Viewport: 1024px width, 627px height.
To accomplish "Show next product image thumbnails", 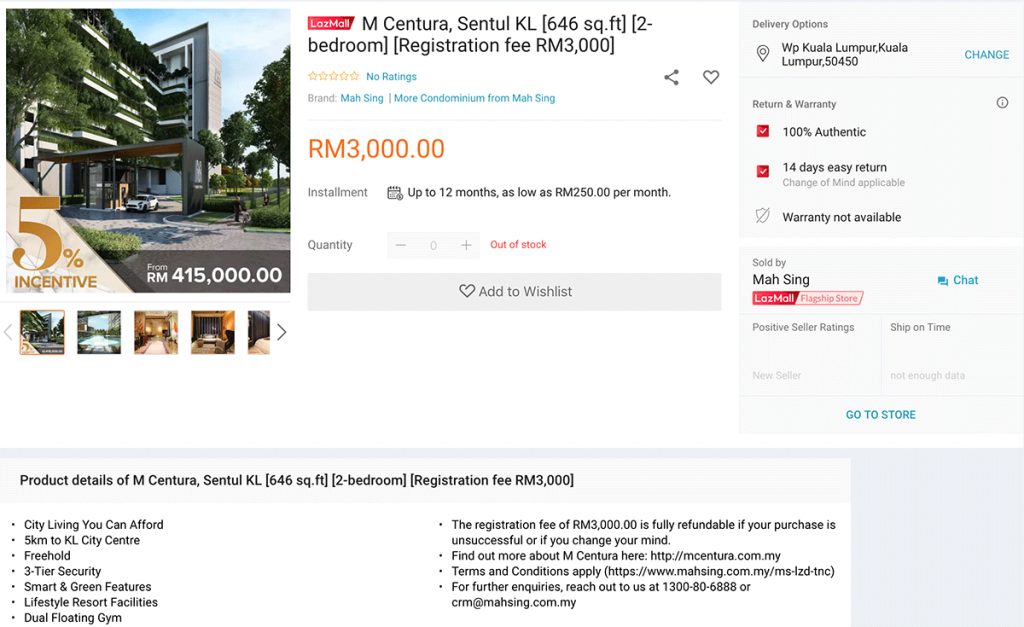I will pyautogui.click(x=282, y=332).
